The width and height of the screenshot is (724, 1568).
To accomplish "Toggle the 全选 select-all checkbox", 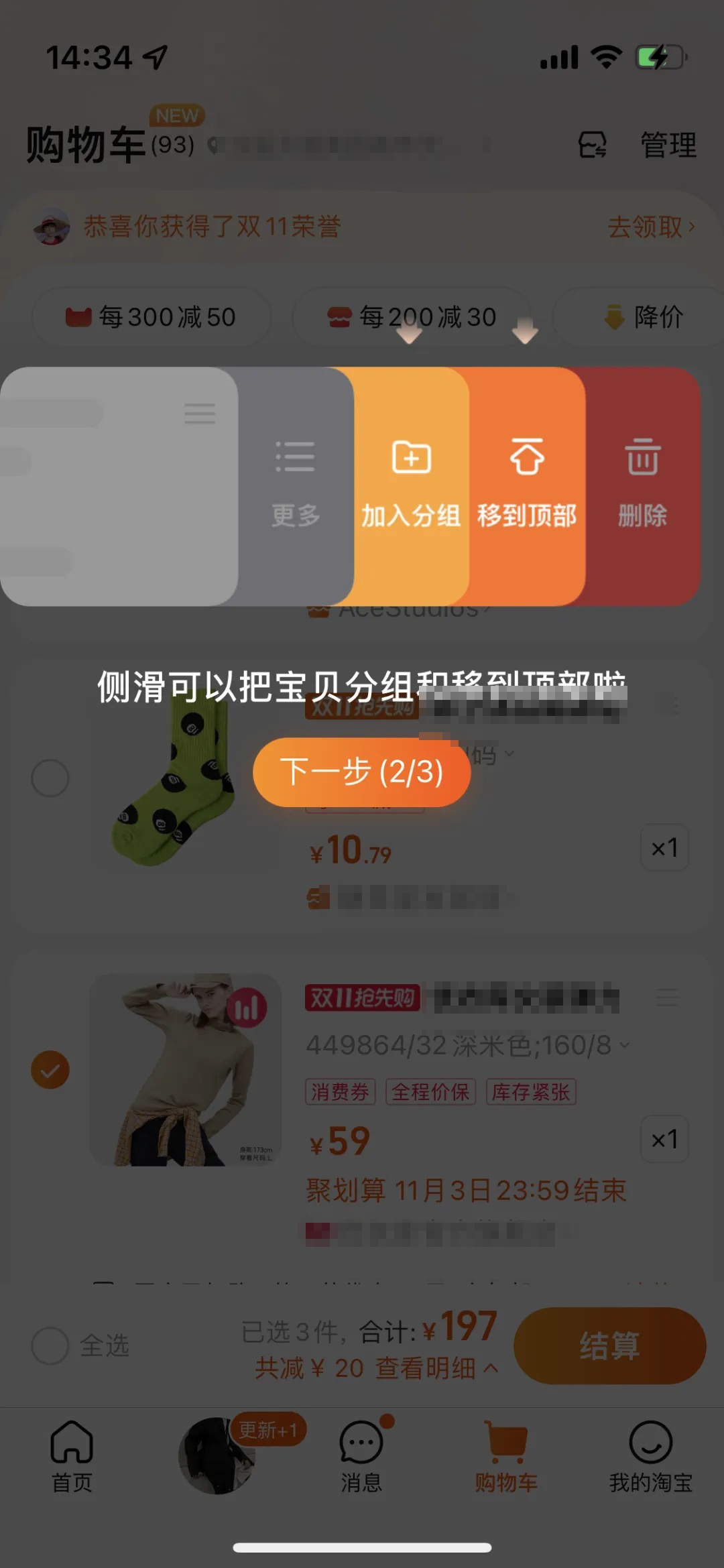I will click(x=51, y=1345).
